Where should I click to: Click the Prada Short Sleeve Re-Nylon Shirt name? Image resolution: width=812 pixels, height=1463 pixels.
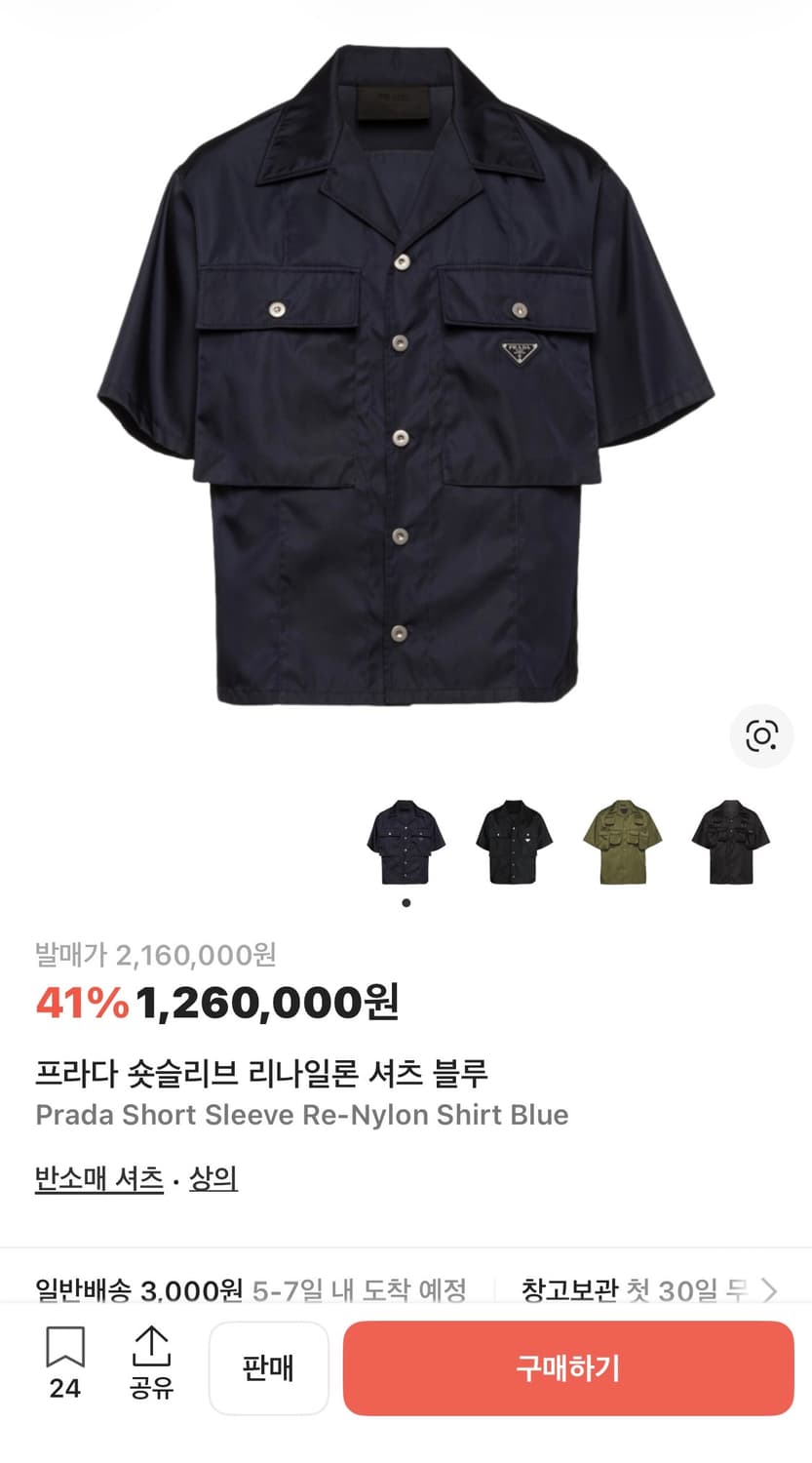(304, 1114)
